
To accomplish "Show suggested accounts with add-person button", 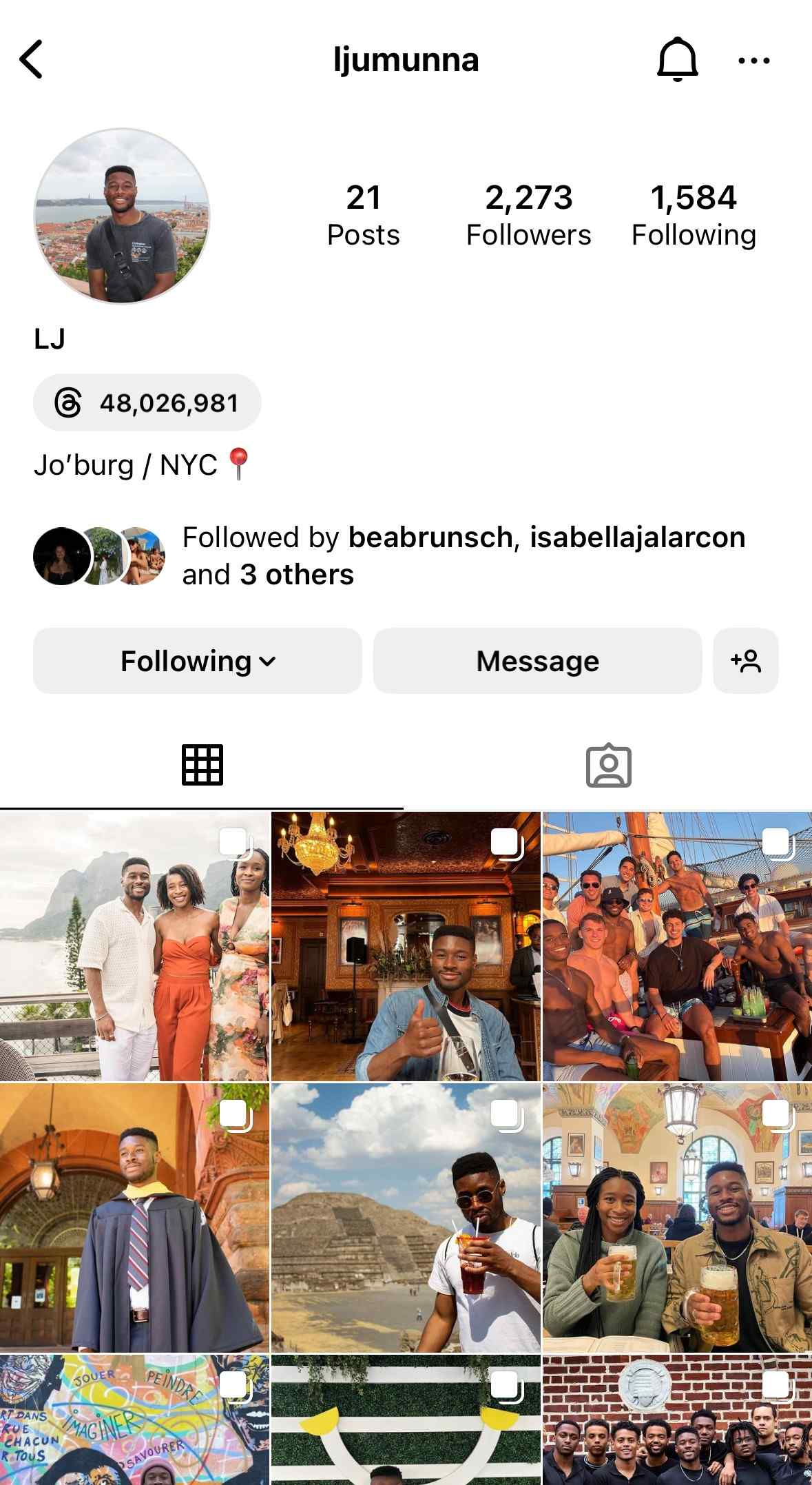I will click(x=745, y=661).
